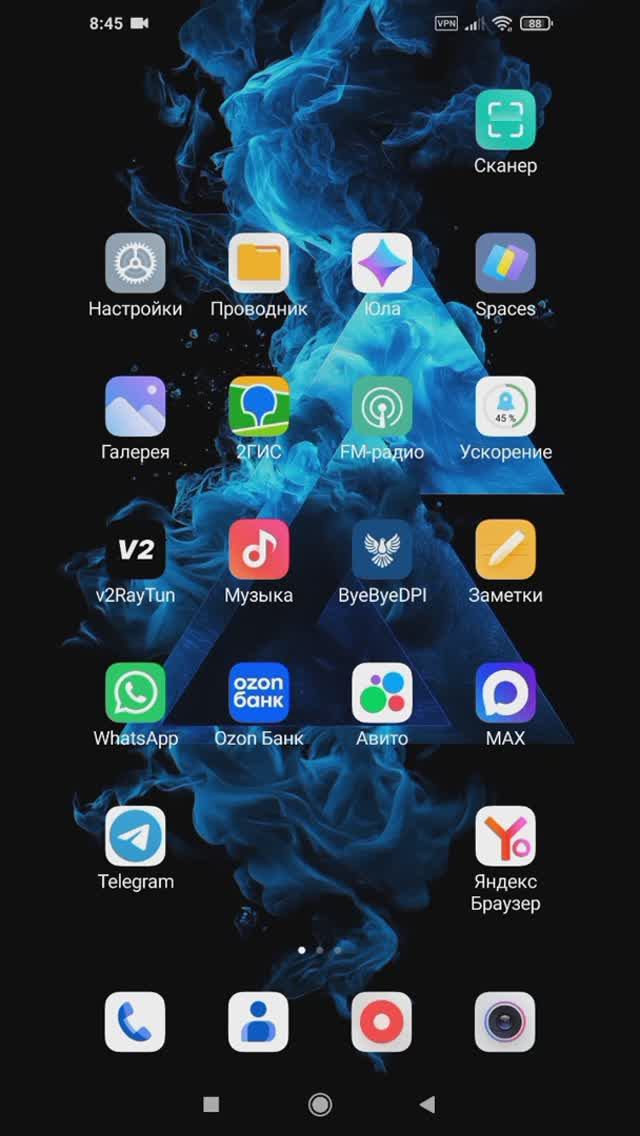Open the Сканер app
This screenshot has height=1136, width=640.
click(505, 120)
